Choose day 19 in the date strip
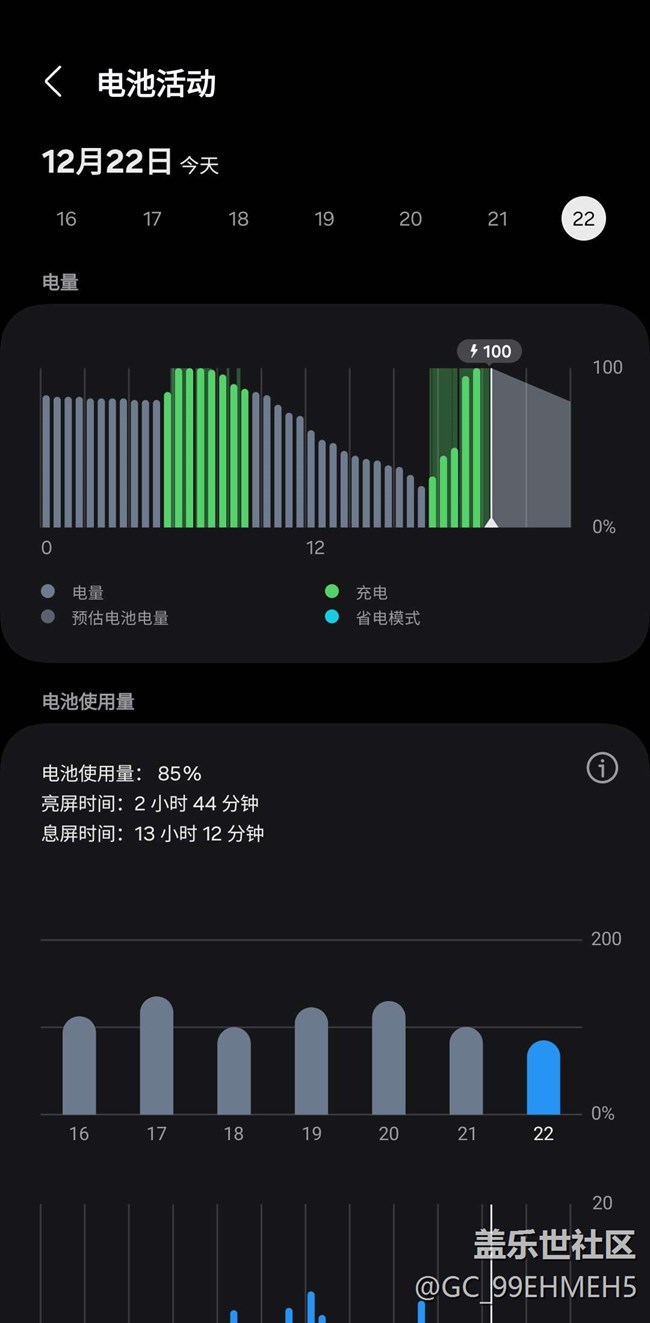The image size is (650, 1323). (x=324, y=219)
